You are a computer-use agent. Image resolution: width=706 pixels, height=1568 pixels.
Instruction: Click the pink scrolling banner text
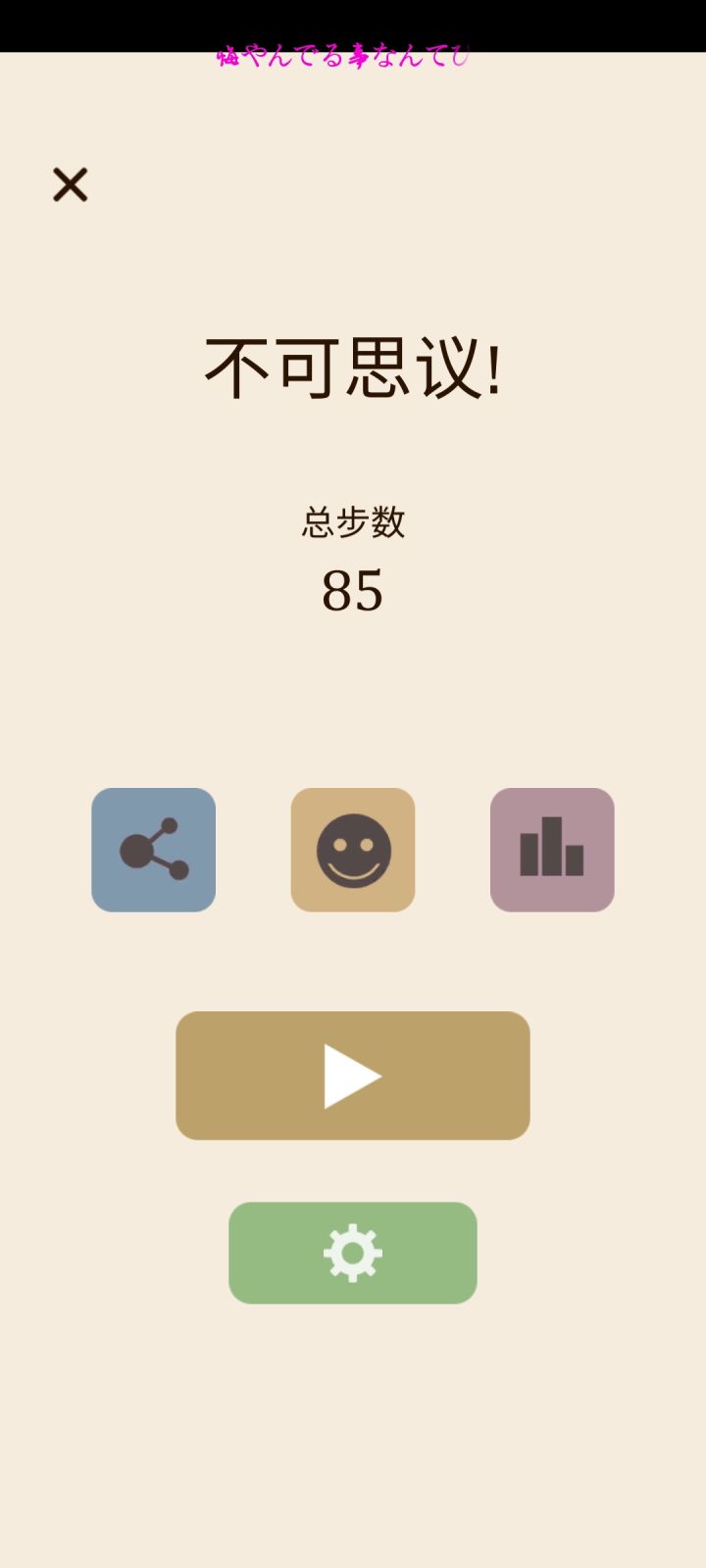[345, 54]
